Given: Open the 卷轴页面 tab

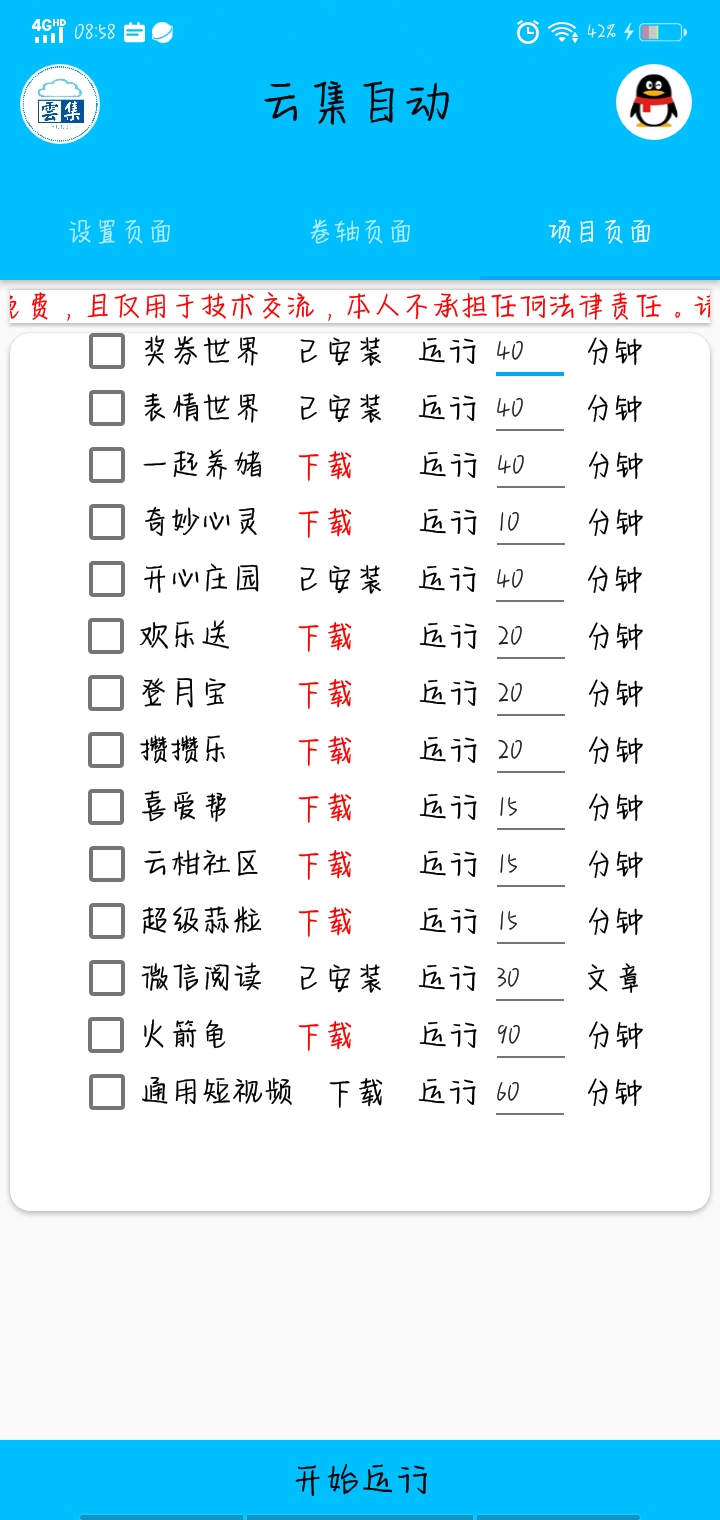Looking at the screenshot, I should click(x=361, y=231).
